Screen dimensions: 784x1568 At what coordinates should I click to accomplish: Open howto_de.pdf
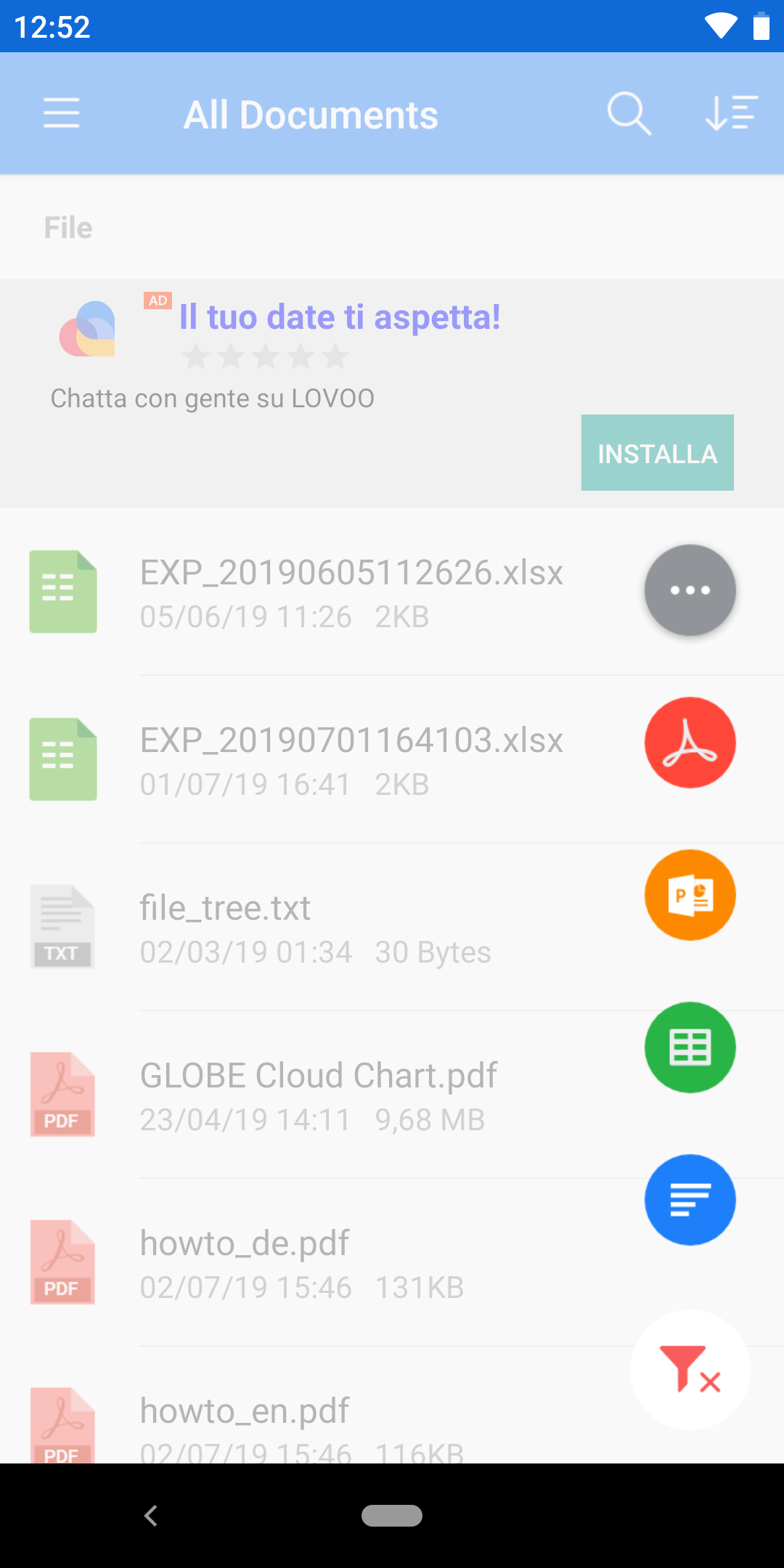319,1263
